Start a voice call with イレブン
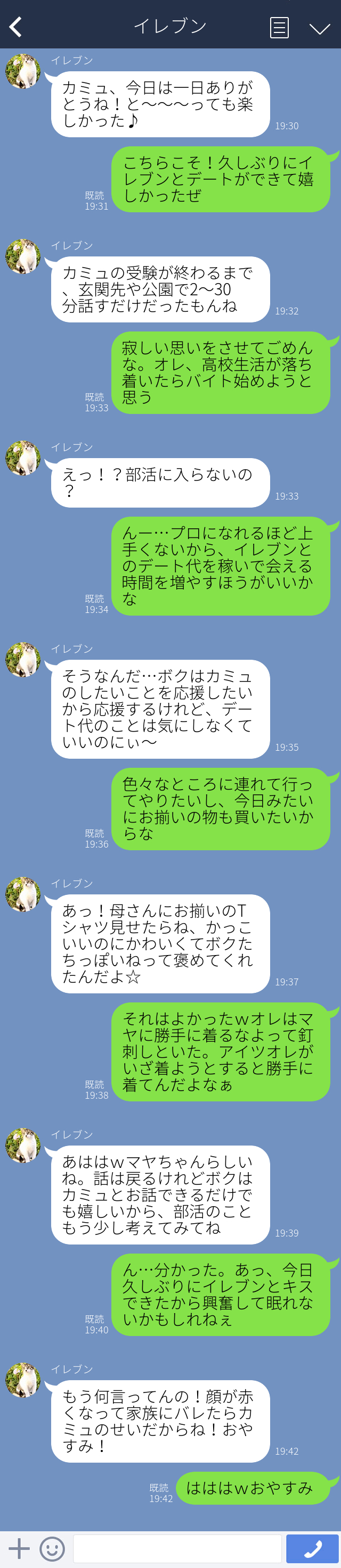341x1568 pixels. pyautogui.click(x=312, y=1547)
